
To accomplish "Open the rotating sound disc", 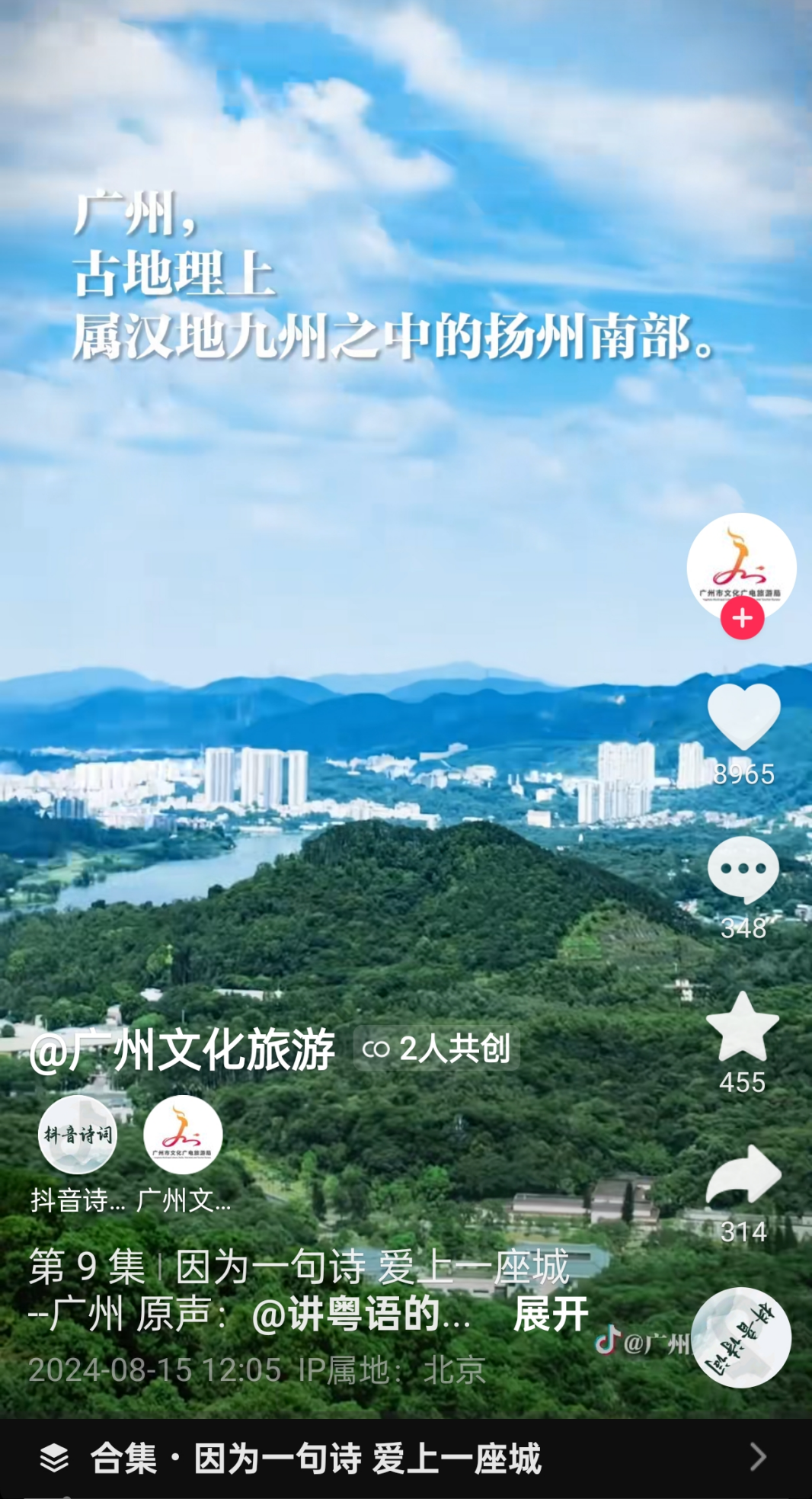I will [x=741, y=1337].
